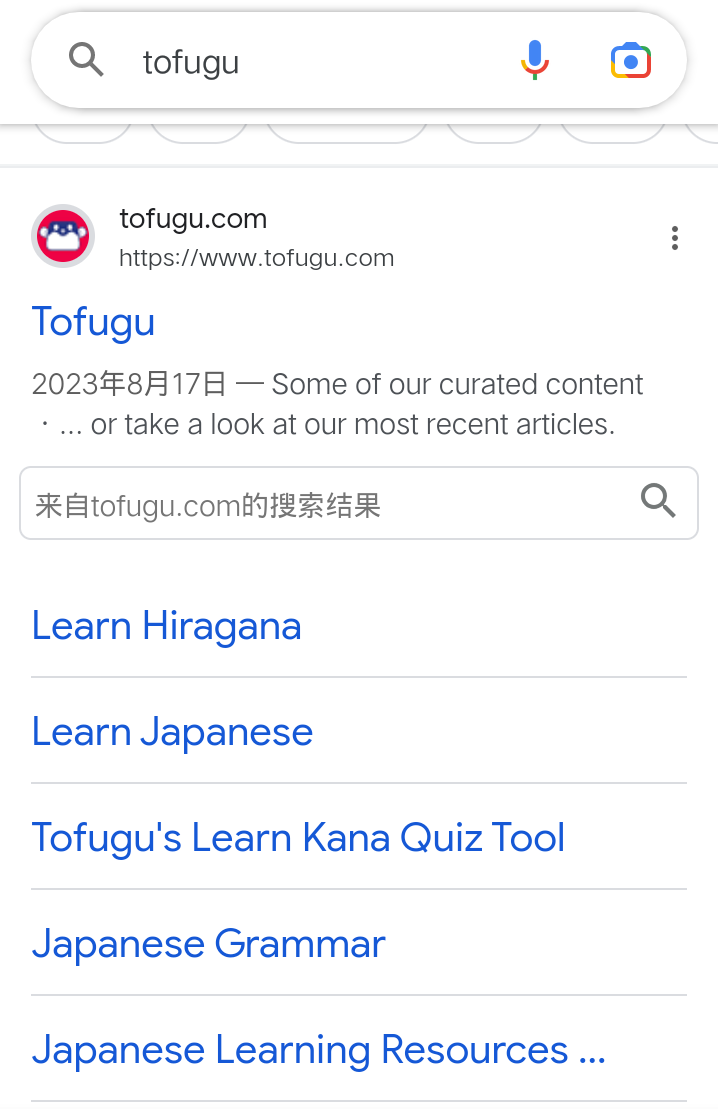The height and width of the screenshot is (1109, 718).
Task: Open the Japanese Learning Resources link
Action: coord(318,1050)
